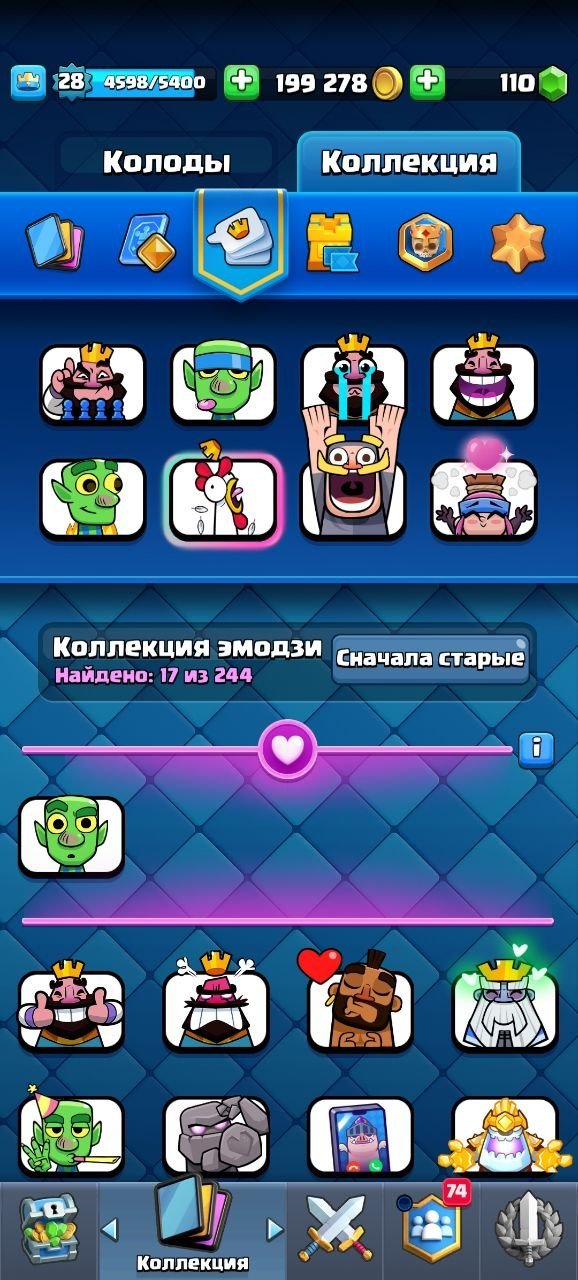The image size is (578, 1280).
Task: Select the crying king emote slot
Action: click(x=354, y=383)
